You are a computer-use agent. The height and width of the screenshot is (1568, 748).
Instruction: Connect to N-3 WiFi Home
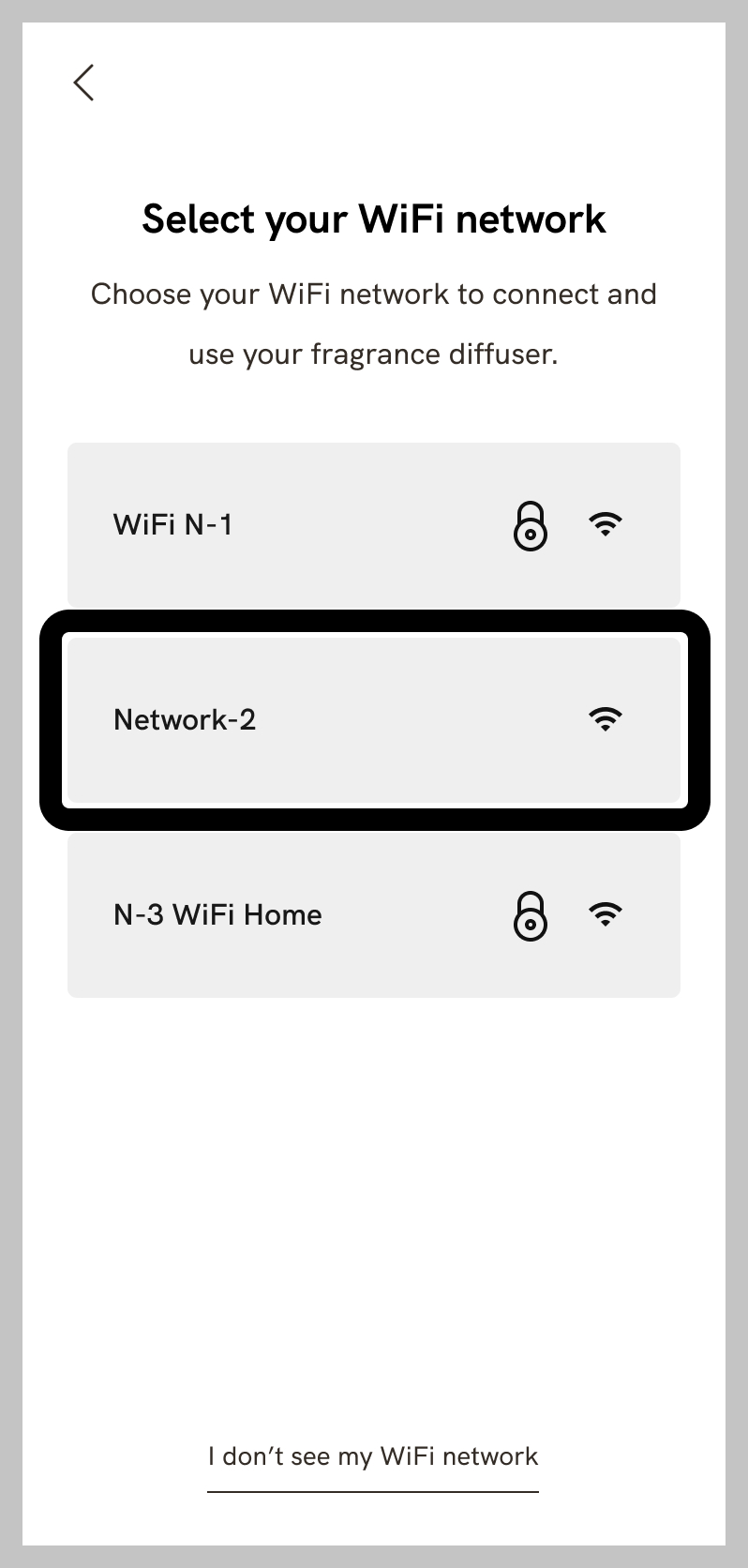374,914
